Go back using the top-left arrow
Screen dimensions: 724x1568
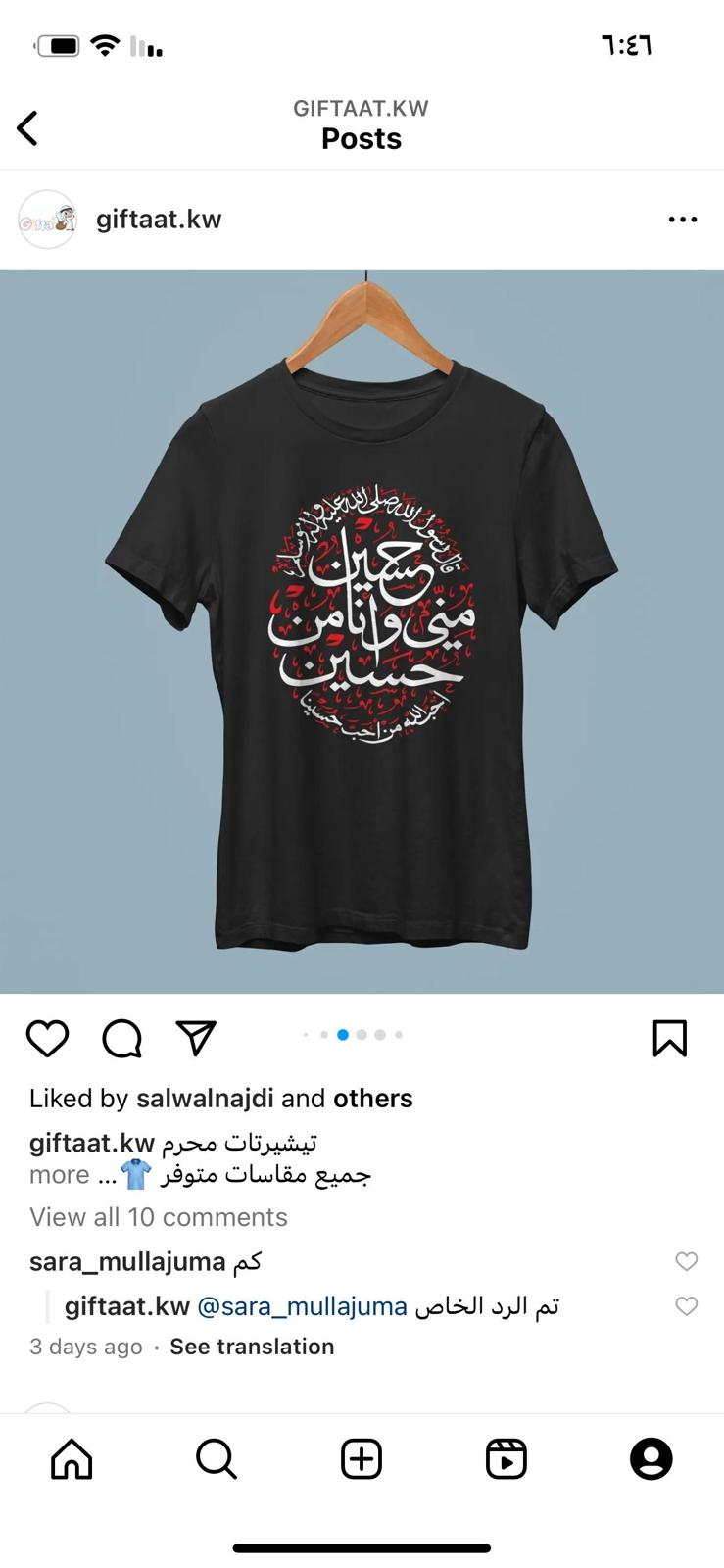(x=27, y=127)
